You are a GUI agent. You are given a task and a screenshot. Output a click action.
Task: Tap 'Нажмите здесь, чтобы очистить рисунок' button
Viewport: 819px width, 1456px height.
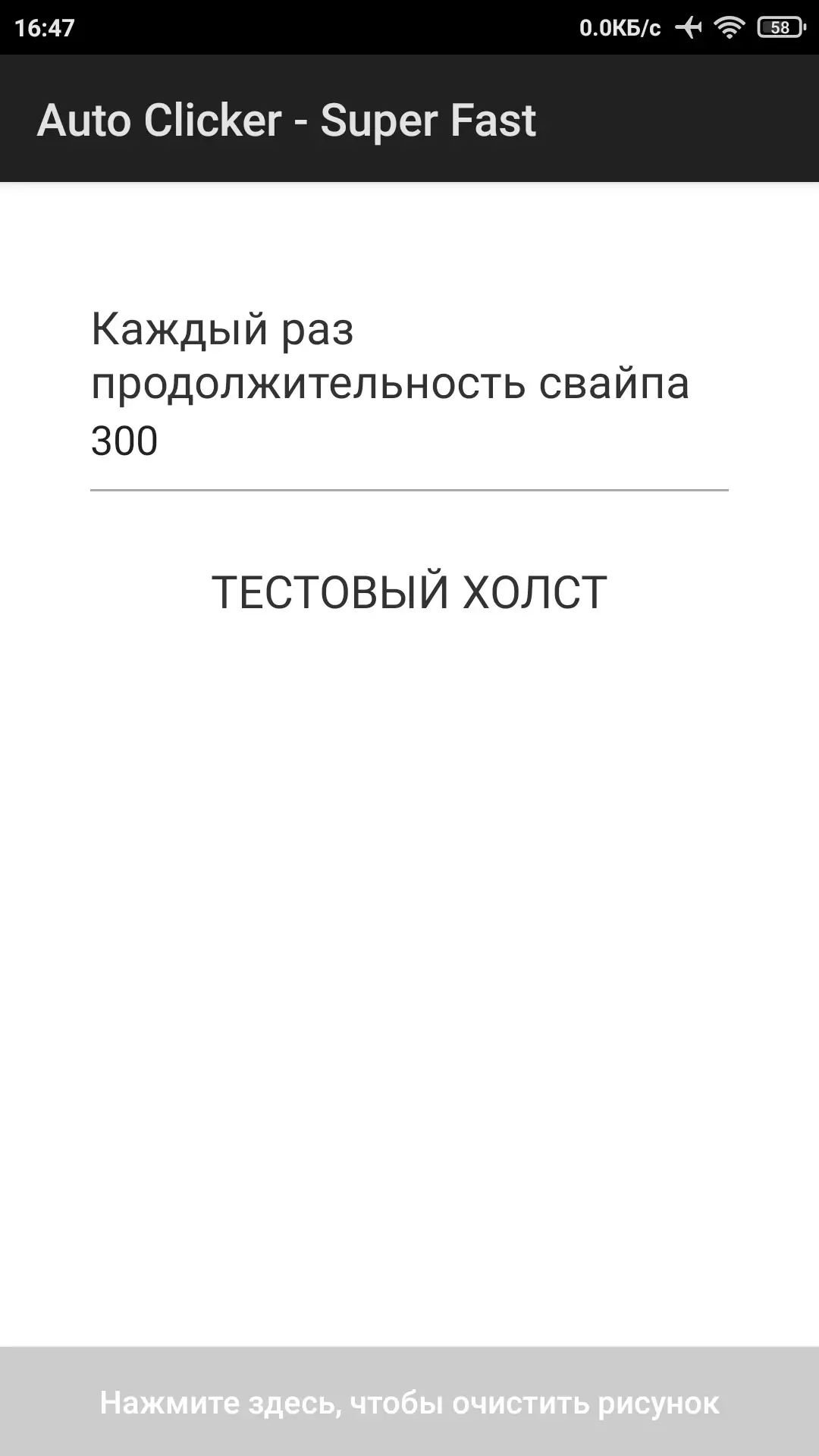409,1402
